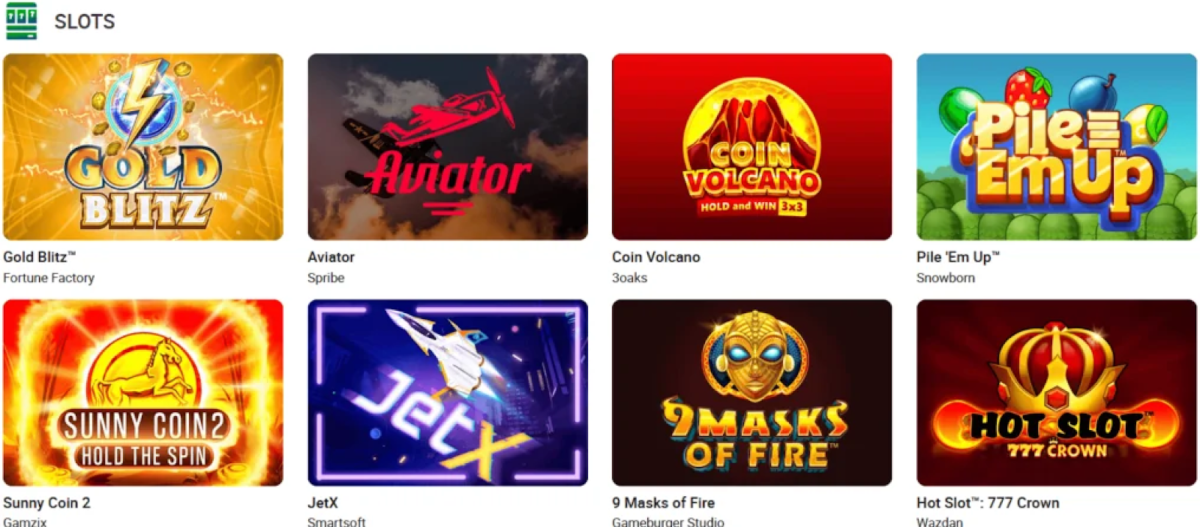This screenshot has height=527, width=1200.
Task: Play the Sunny Coin 2 slot
Action: tap(143, 392)
